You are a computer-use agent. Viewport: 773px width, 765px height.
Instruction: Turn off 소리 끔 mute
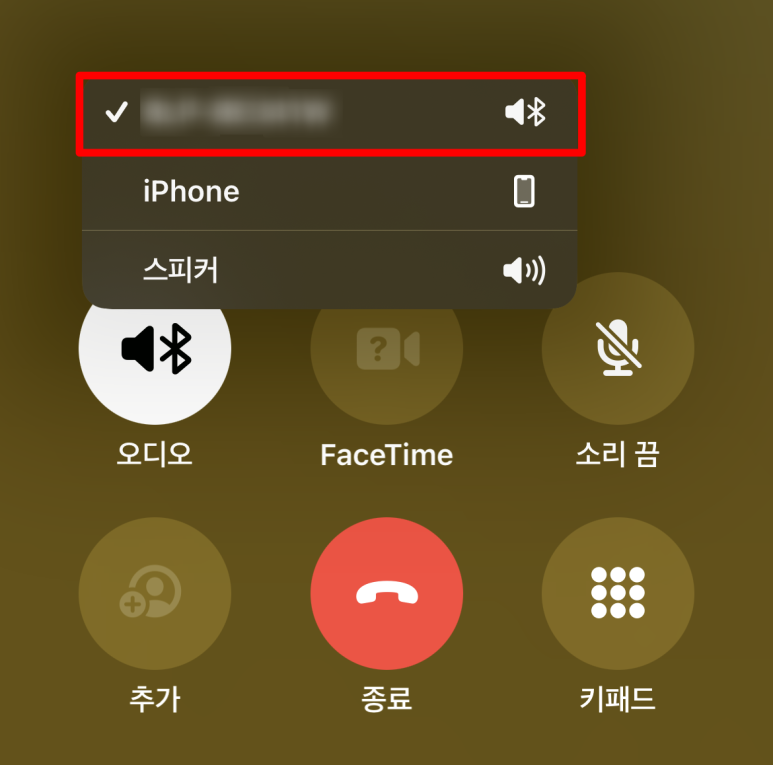pyautogui.click(x=617, y=349)
